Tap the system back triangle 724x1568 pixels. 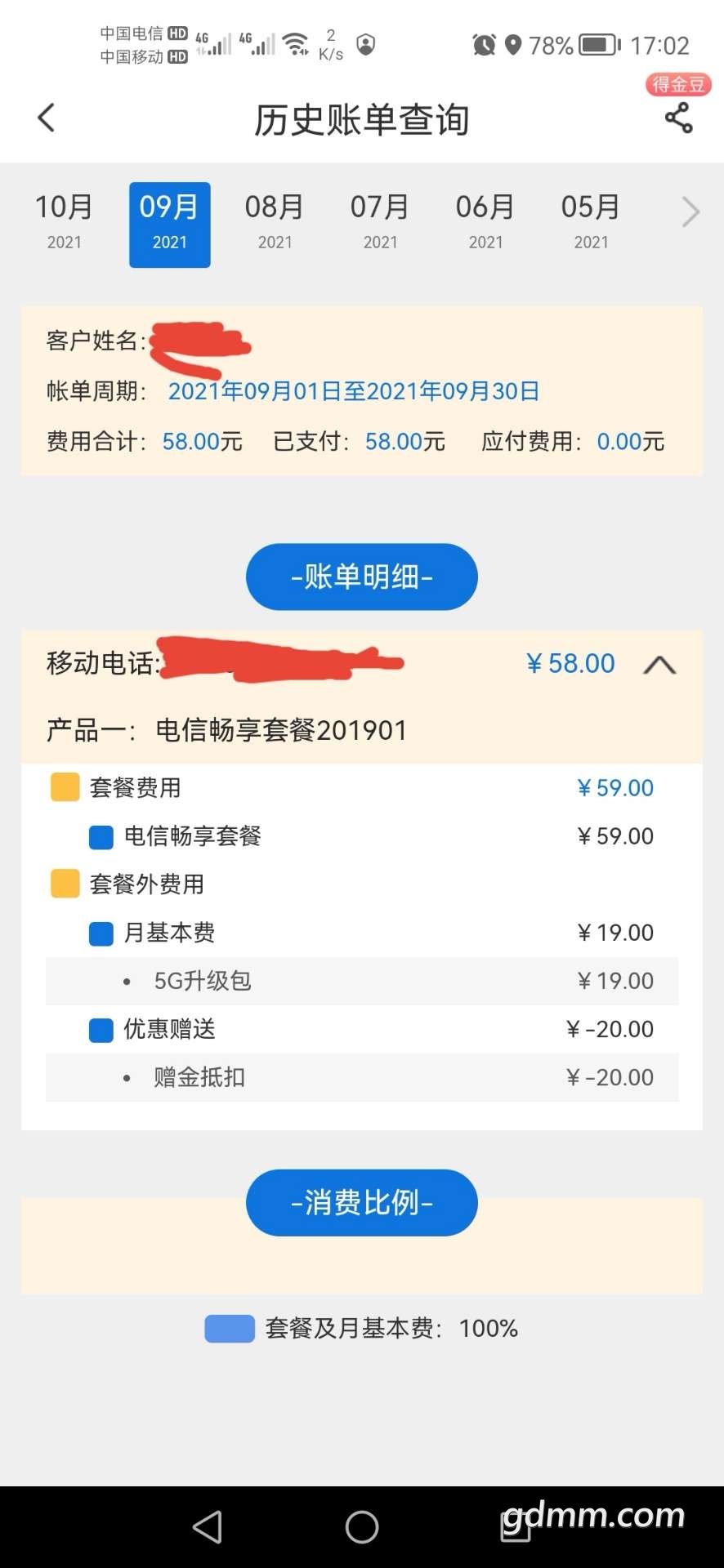[x=208, y=1526]
